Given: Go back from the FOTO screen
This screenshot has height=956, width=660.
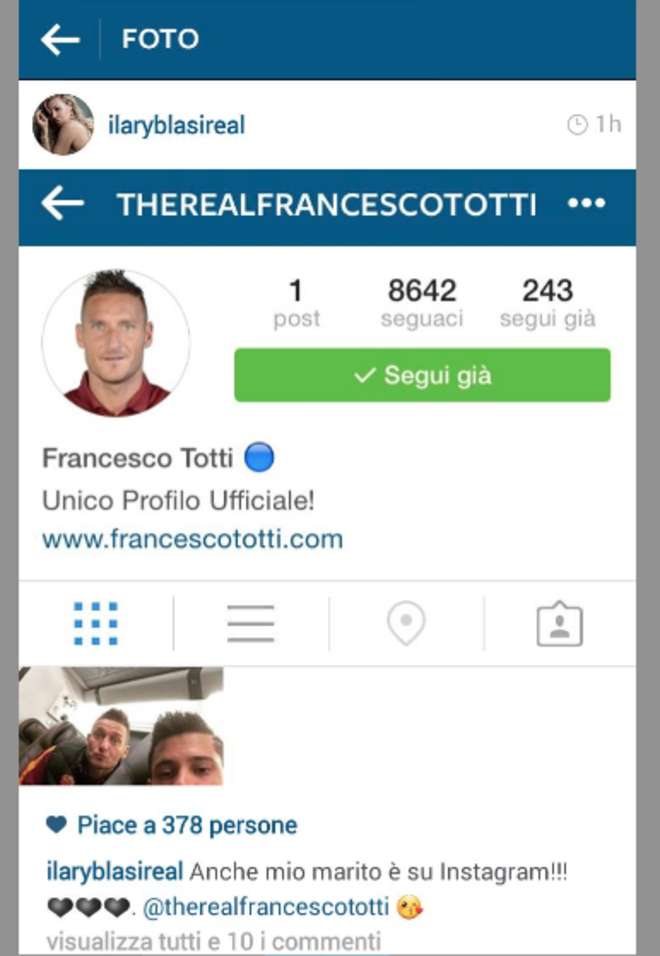Looking at the screenshot, I should (x=60, y=40).
